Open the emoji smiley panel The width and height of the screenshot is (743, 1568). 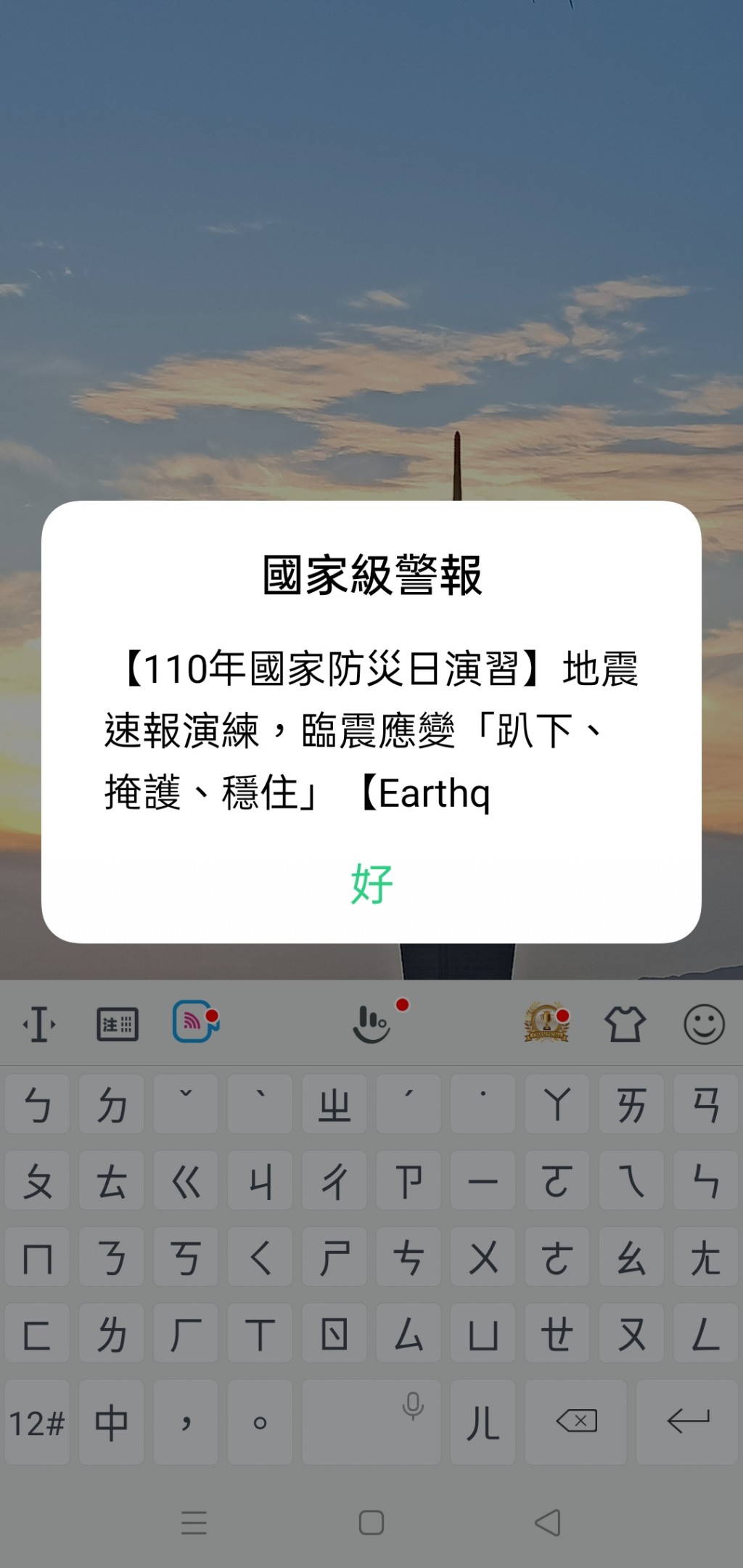coord(705,1025)
